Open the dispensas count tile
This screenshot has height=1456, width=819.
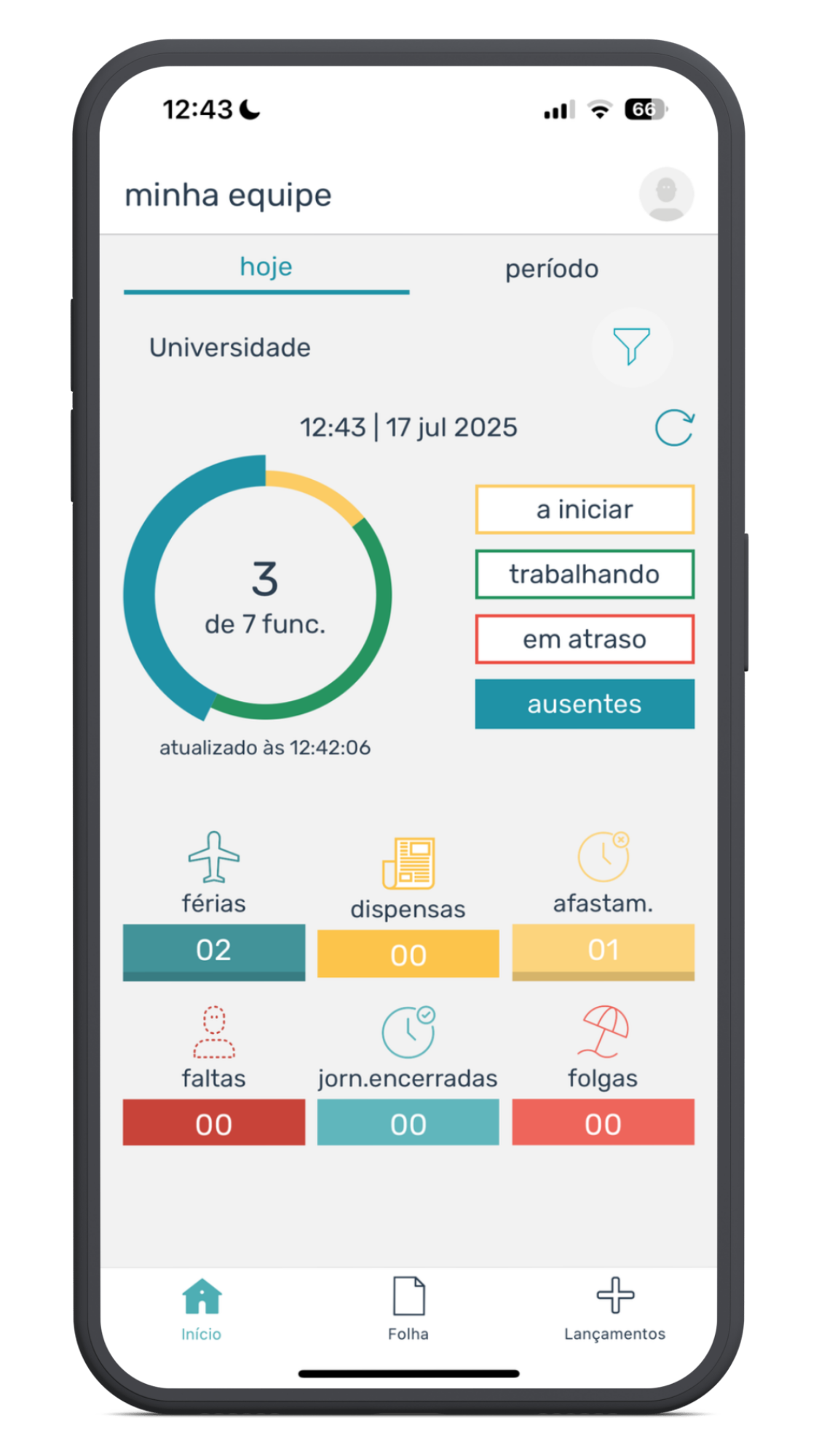point(408,954)
